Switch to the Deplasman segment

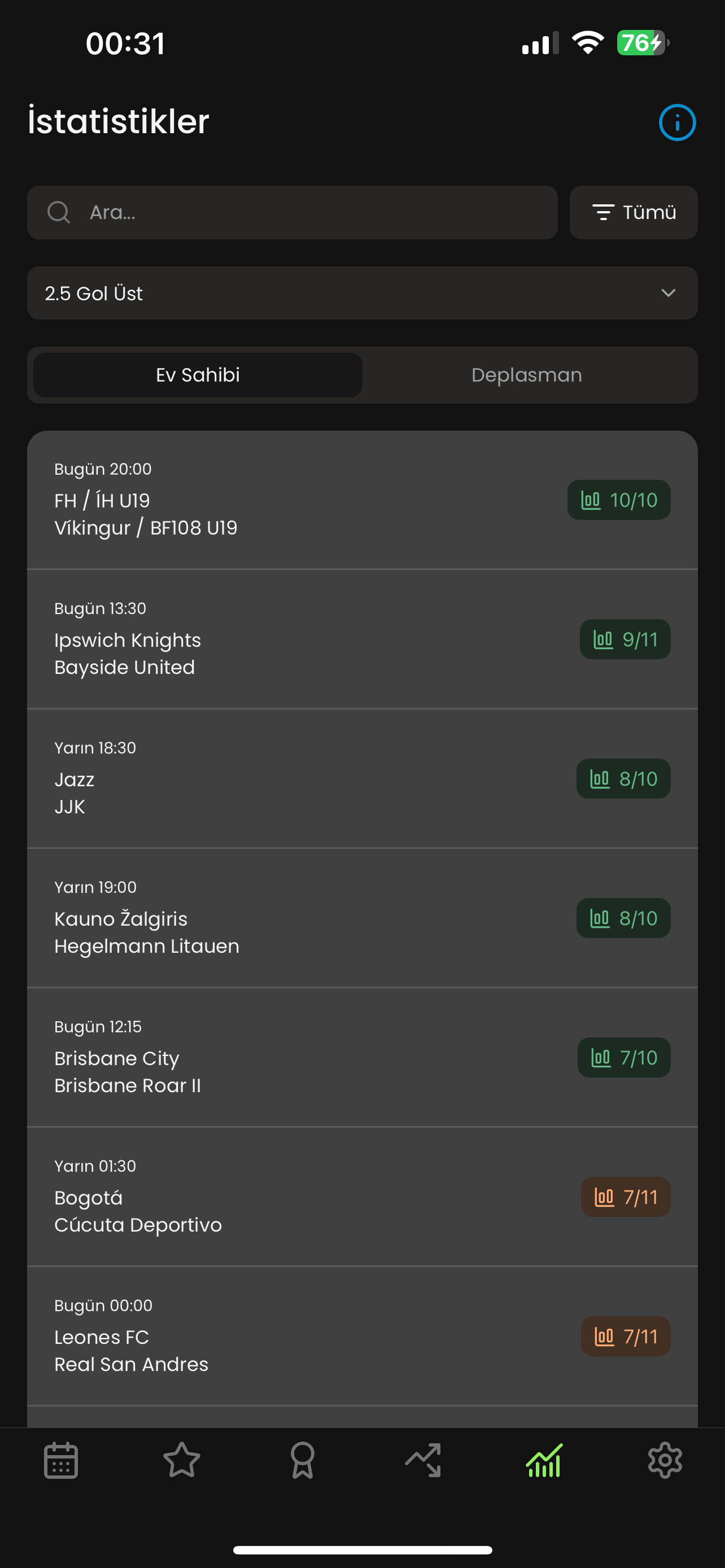click(527, 375)
